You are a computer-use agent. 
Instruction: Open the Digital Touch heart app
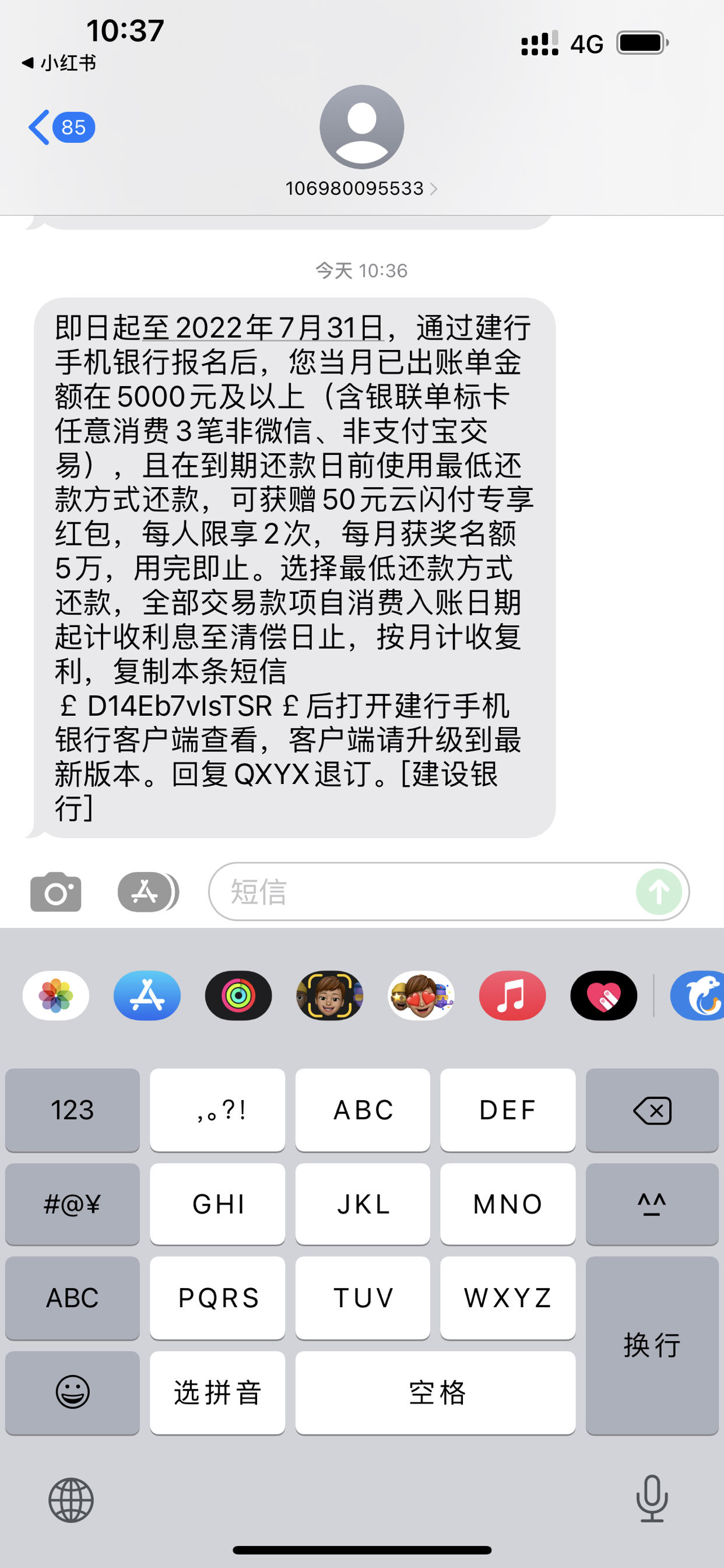click(x=603, y=996)
